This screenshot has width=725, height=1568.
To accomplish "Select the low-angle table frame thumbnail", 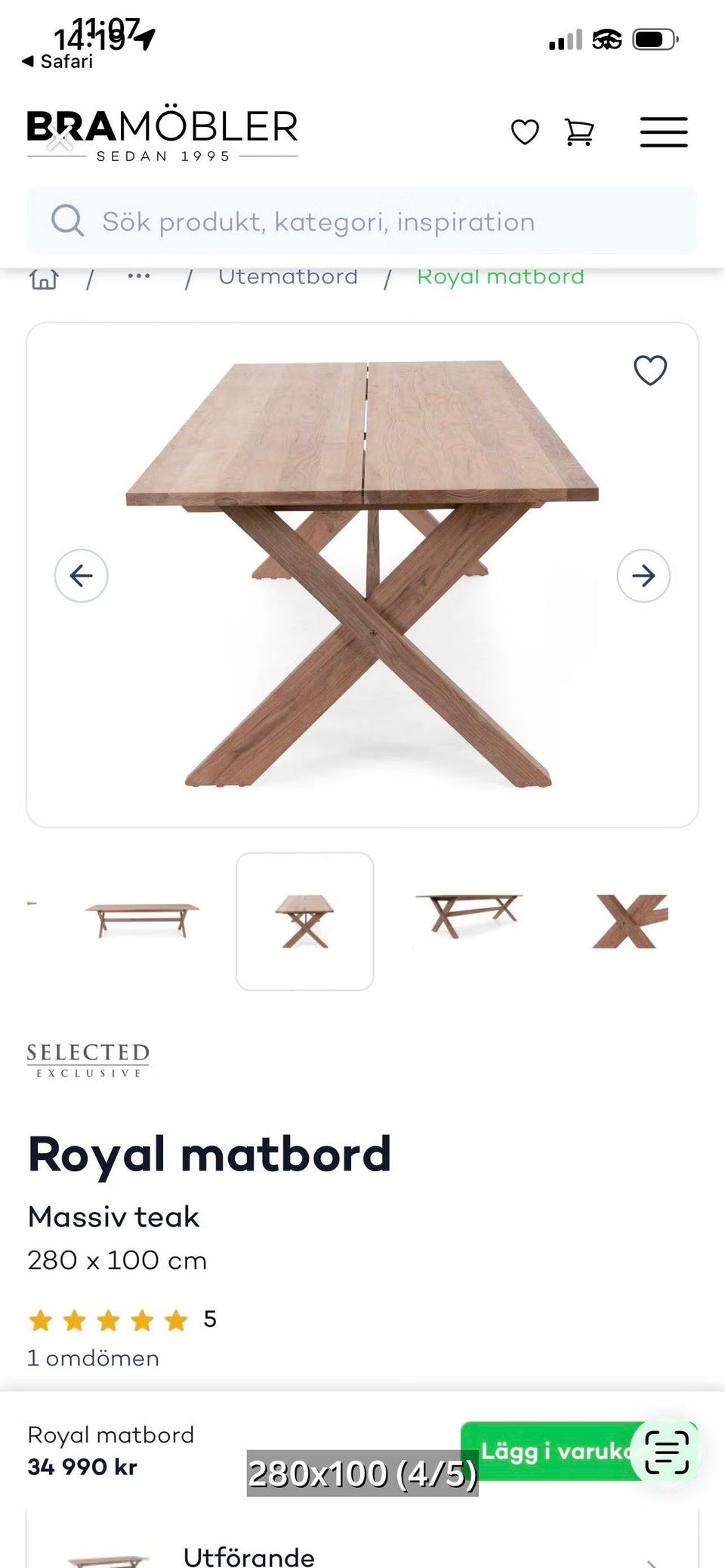I will (469, 916).
